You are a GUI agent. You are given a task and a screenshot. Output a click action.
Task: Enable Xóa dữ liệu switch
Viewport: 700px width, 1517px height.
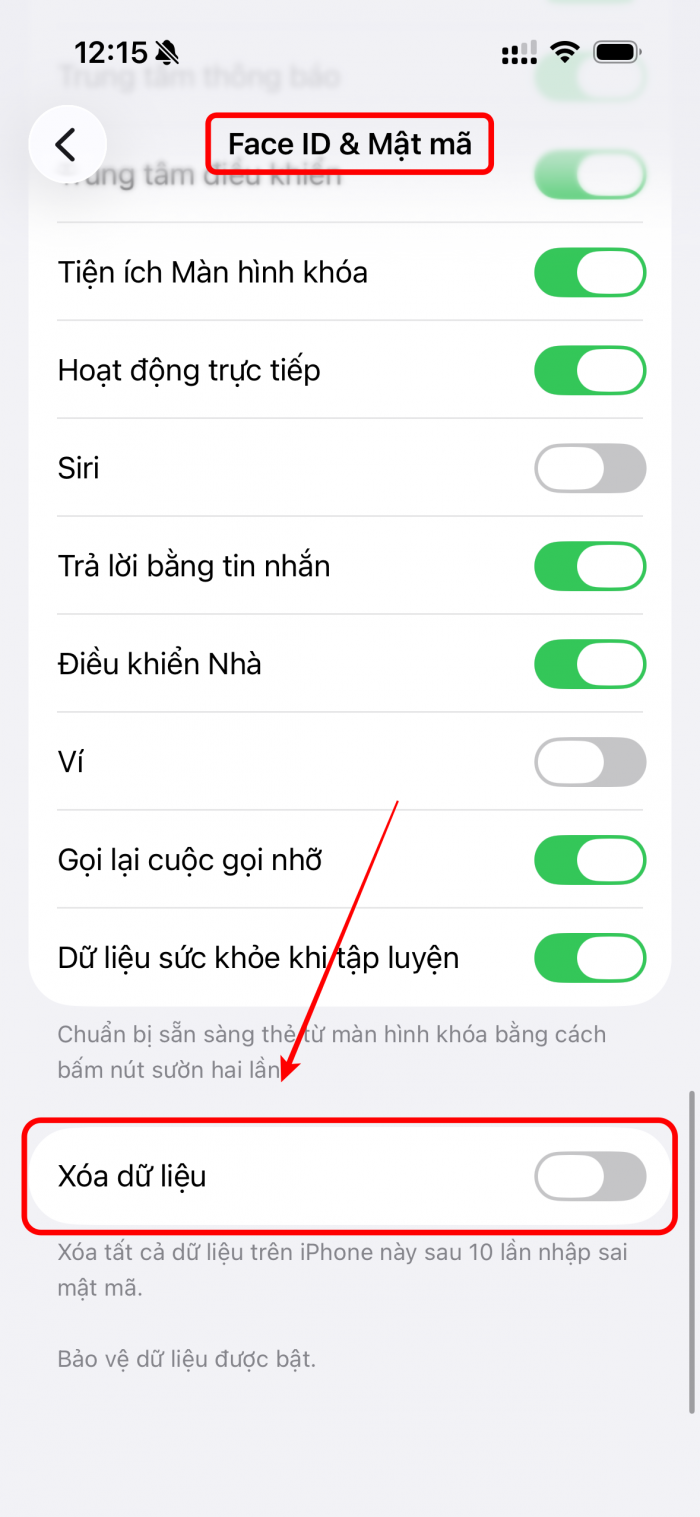(x=590, y=1175)
